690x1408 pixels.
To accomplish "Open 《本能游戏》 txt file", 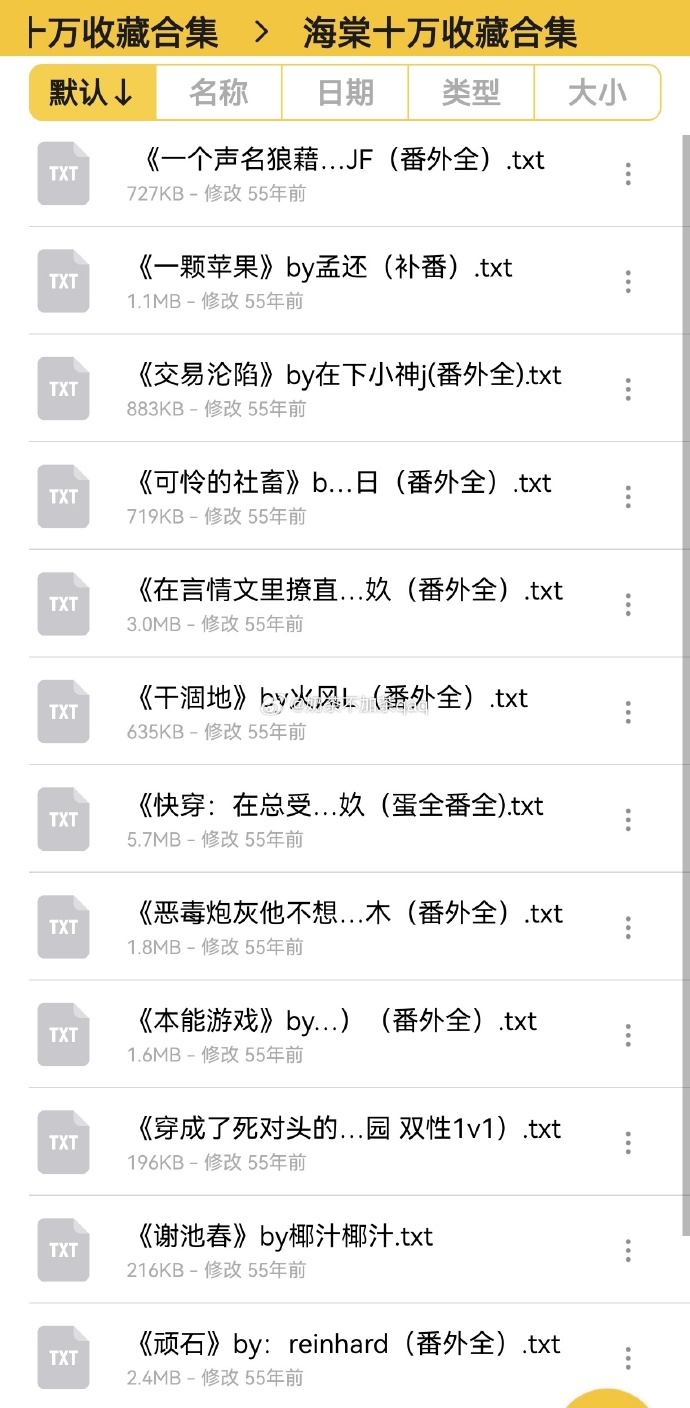I will click(334, 1022).
